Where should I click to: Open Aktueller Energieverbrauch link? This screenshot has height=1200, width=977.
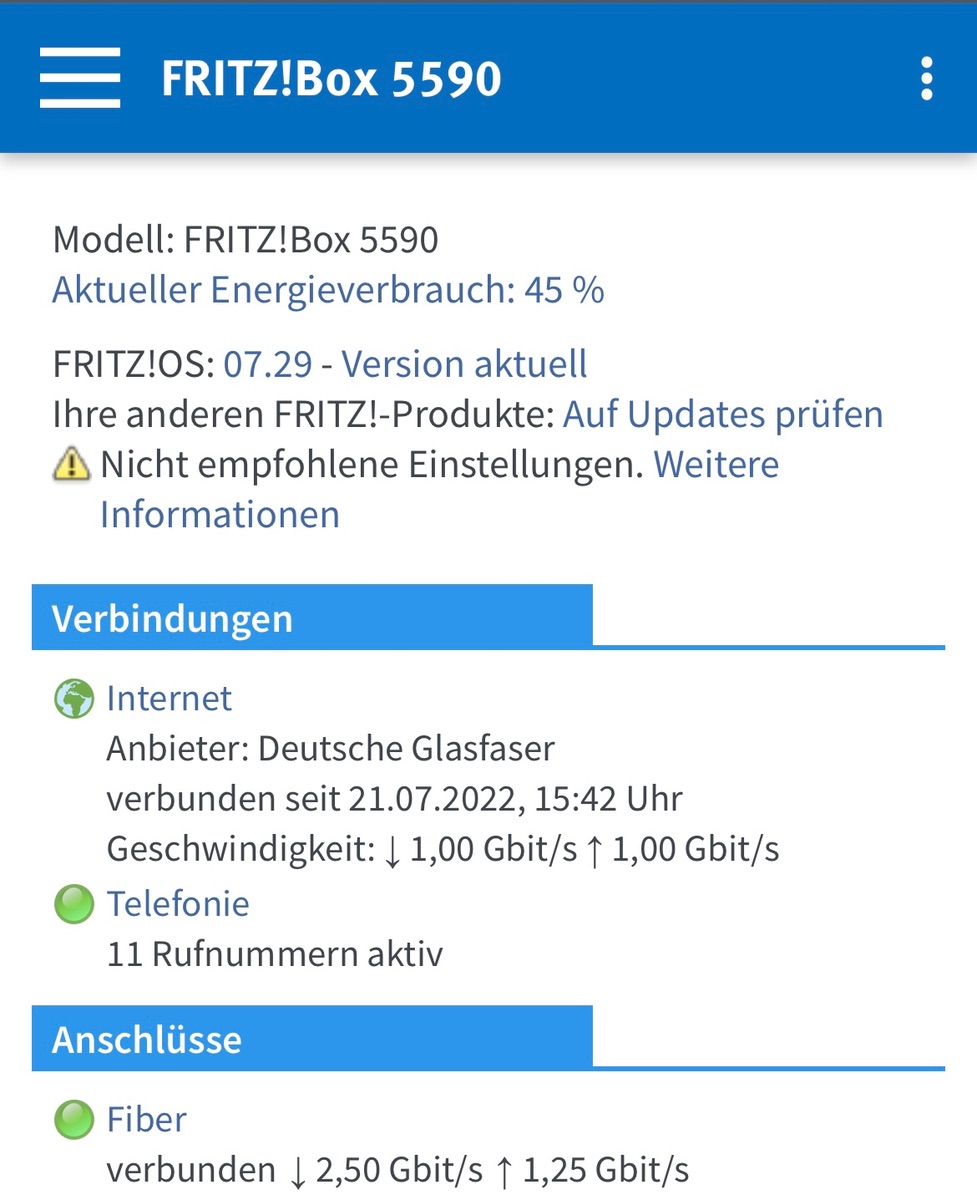328,290
